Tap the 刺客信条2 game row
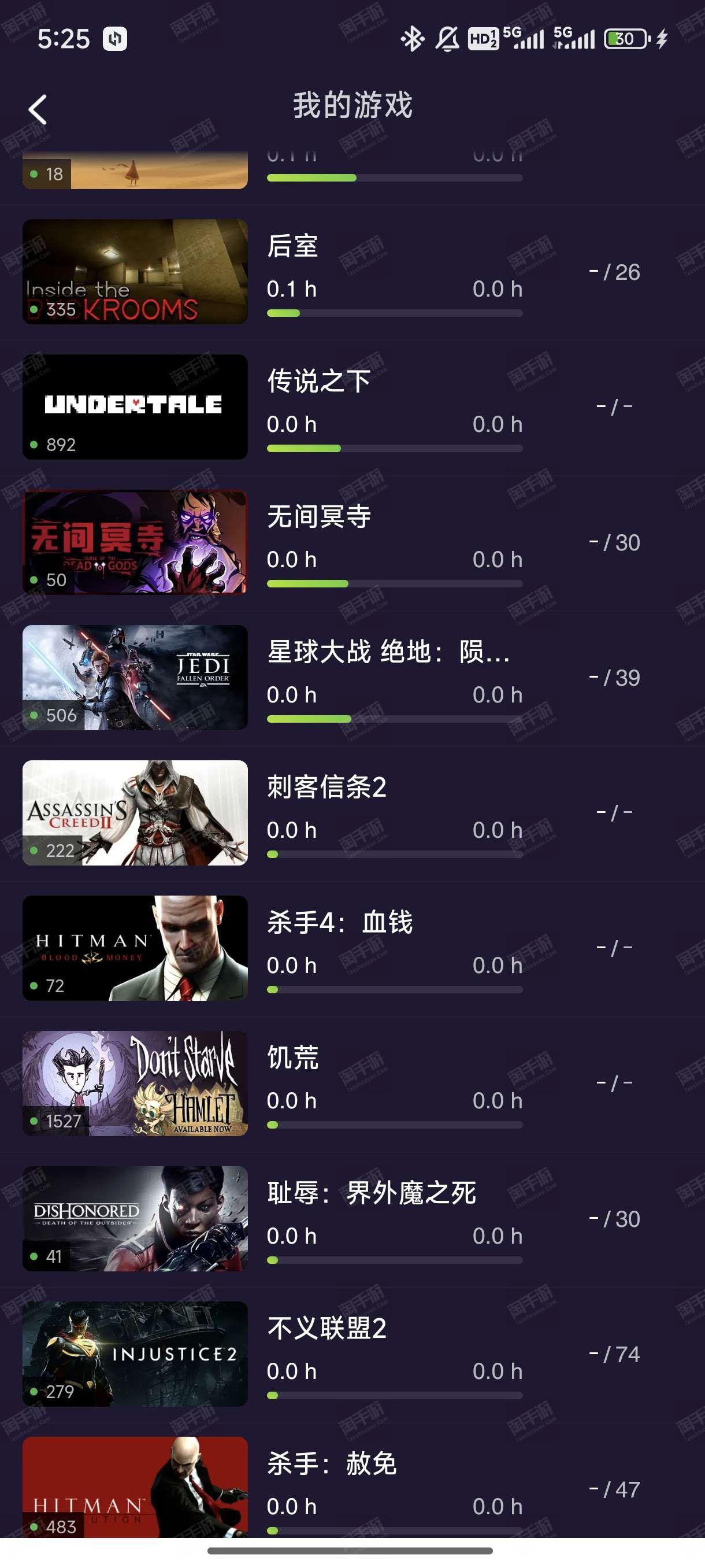Viewport: 705px width, 1568px height. point(352,812)
